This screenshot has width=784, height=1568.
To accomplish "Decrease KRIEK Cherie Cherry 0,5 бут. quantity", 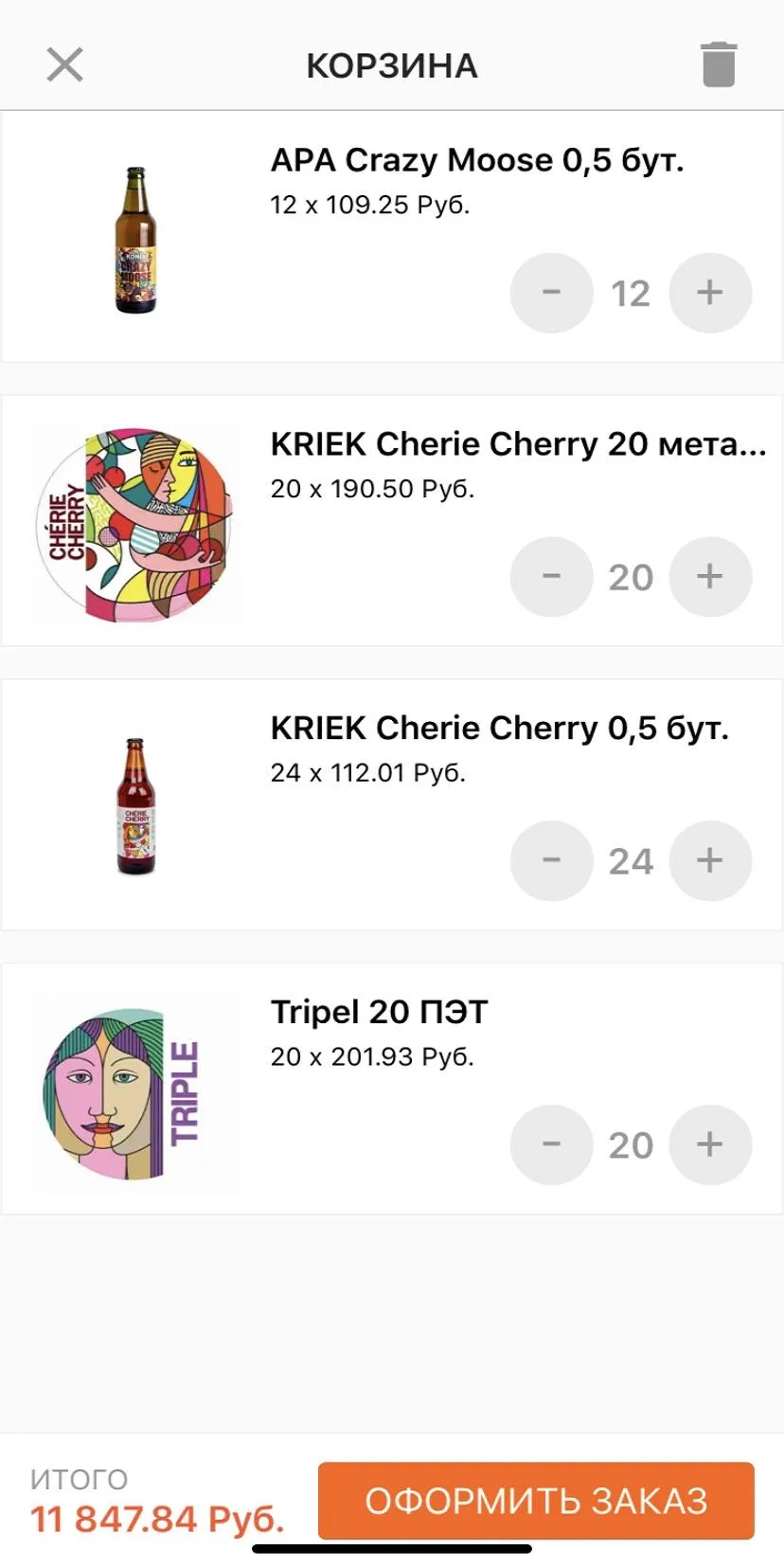I will pos(552,860).
